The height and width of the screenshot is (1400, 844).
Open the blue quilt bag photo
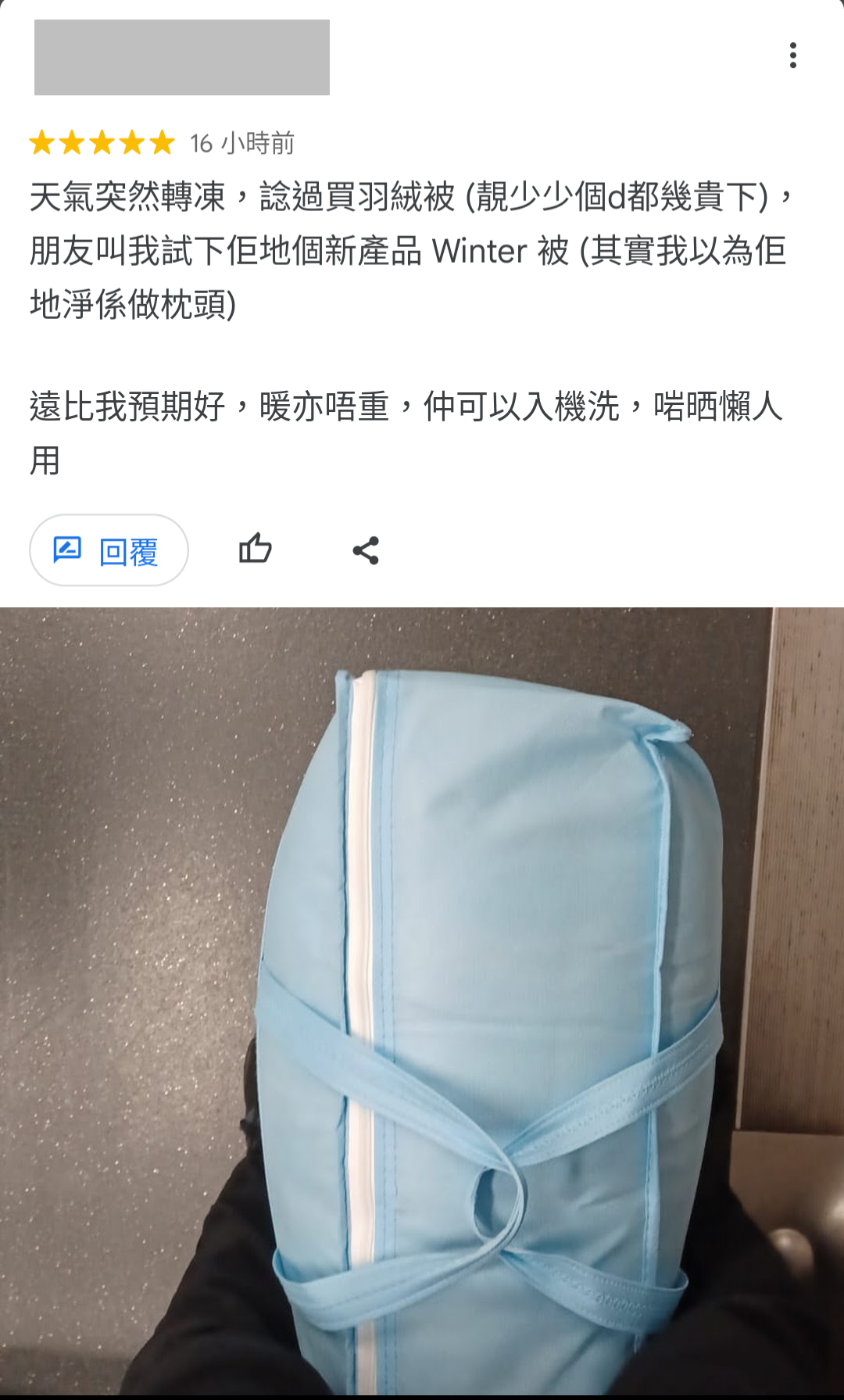point(422,1001)
